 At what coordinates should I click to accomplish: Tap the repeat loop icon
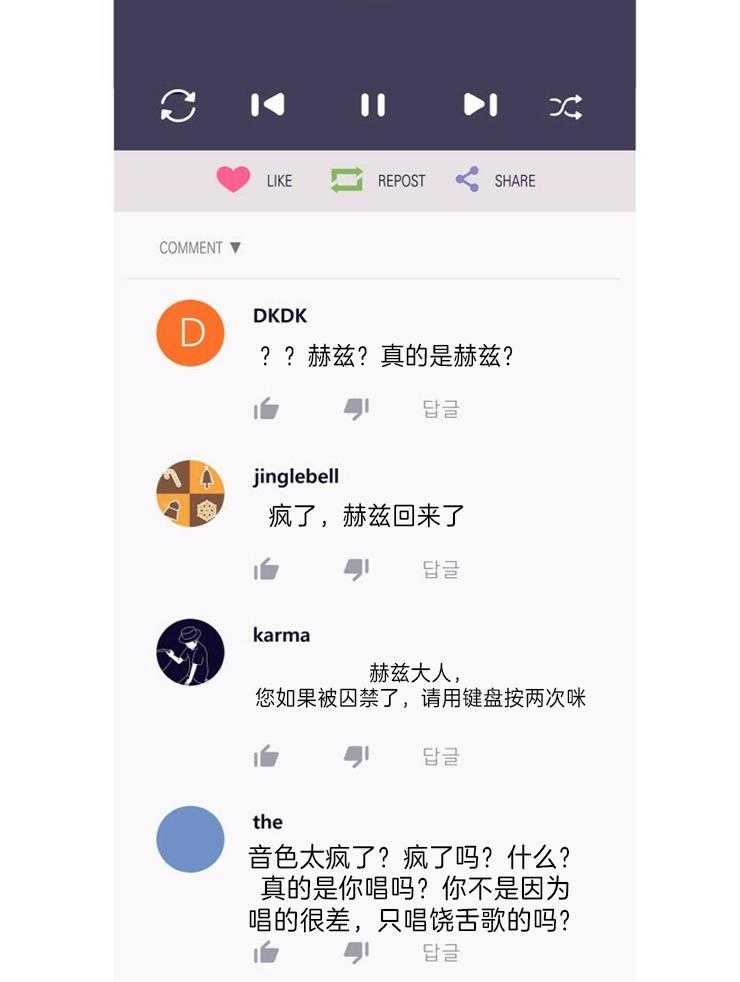(178, 105)
